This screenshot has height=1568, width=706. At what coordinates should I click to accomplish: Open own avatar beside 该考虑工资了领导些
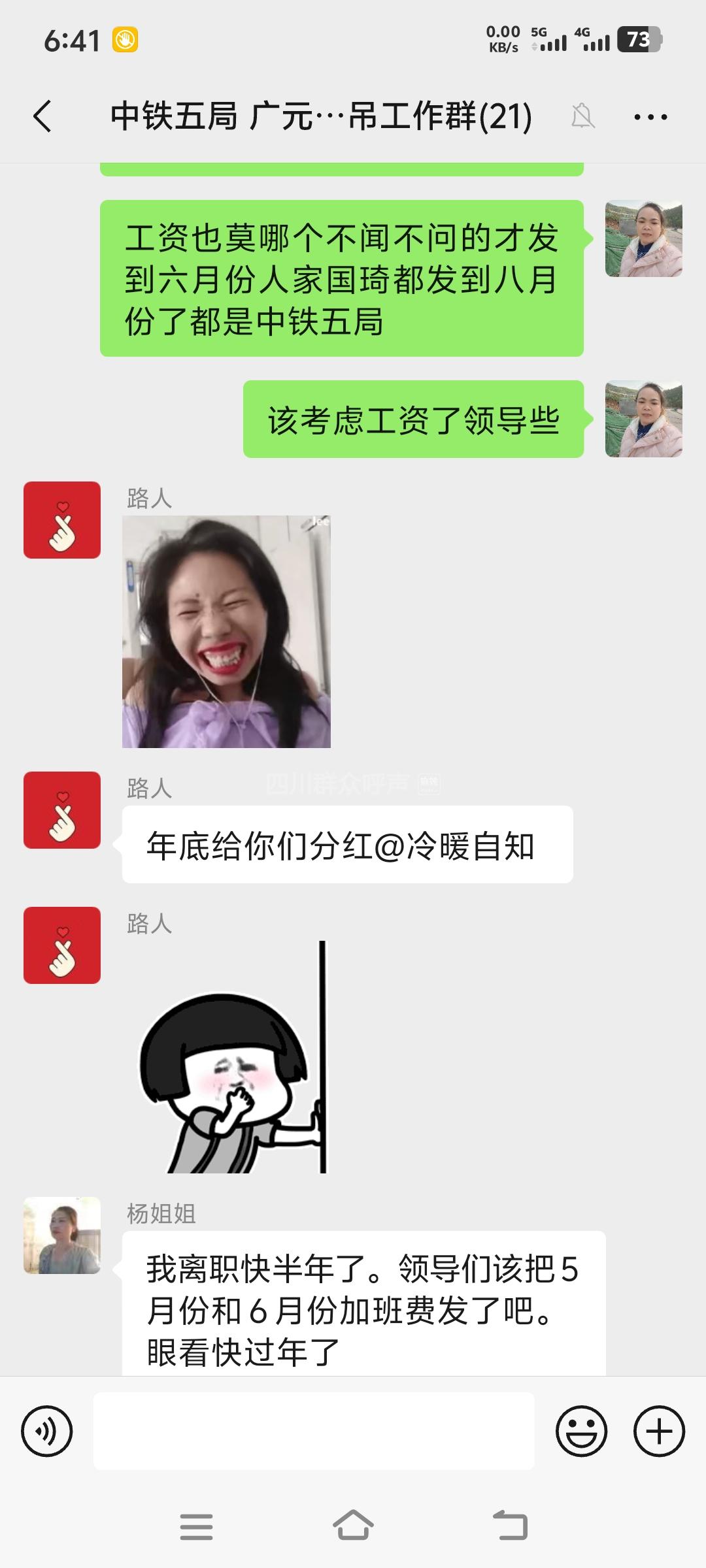tap(643, 419)
